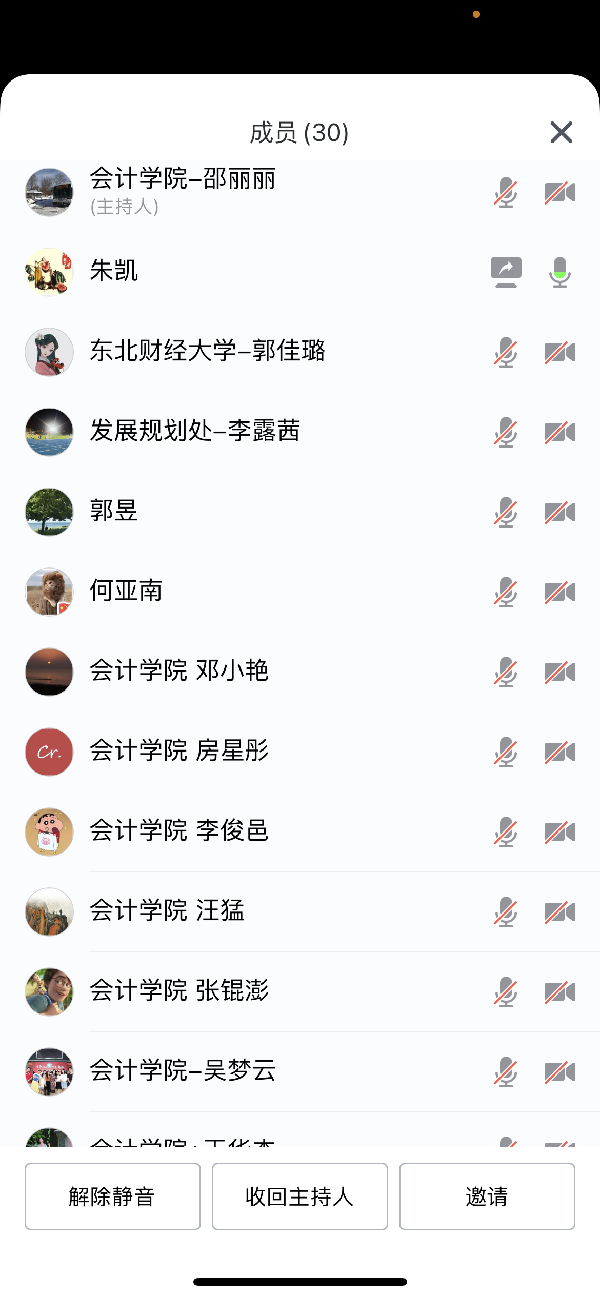Tap the 收回主持人 button
This screenshot has height=1298, width=600.
299,1196
